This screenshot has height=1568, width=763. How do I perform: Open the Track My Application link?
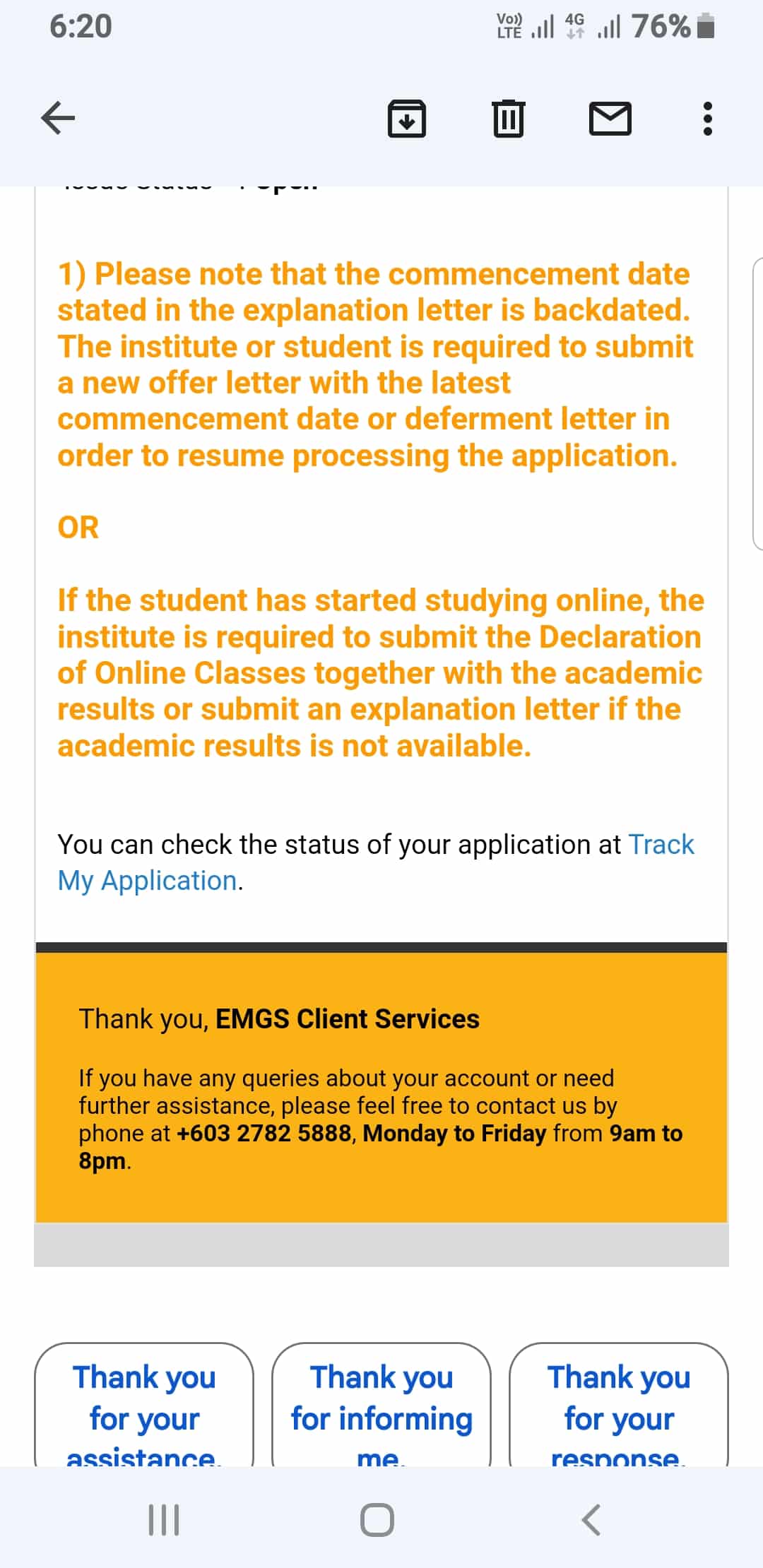[660, 845]
